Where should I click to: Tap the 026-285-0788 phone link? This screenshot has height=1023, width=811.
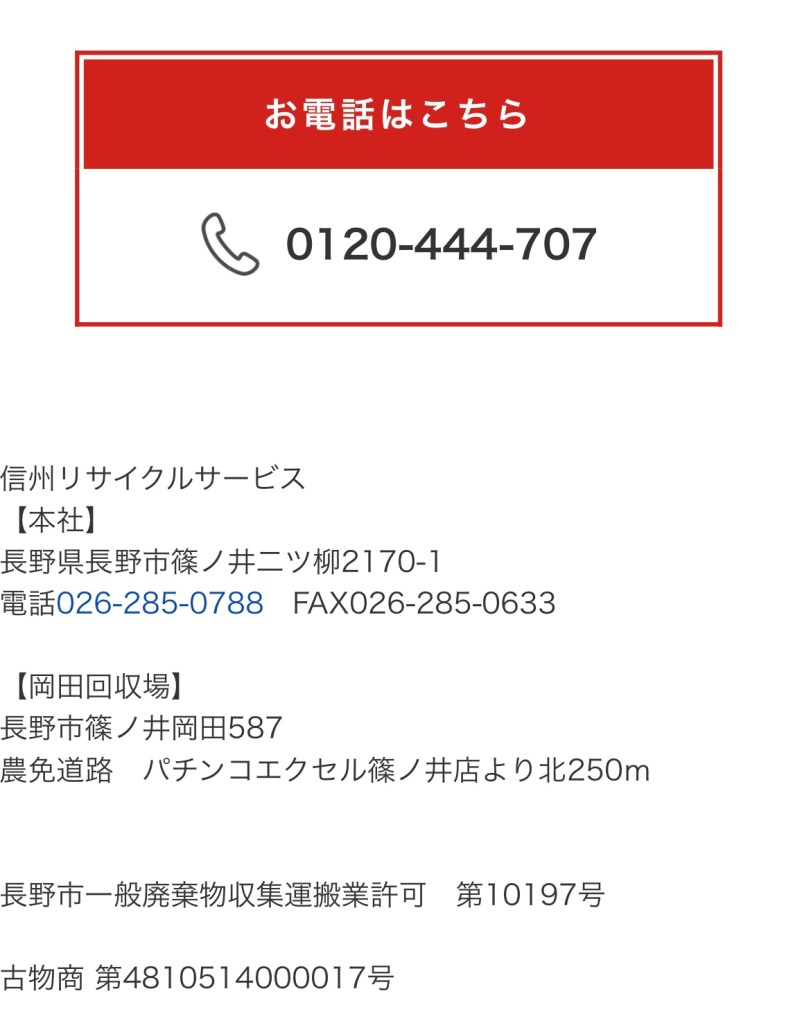(160, 603)
